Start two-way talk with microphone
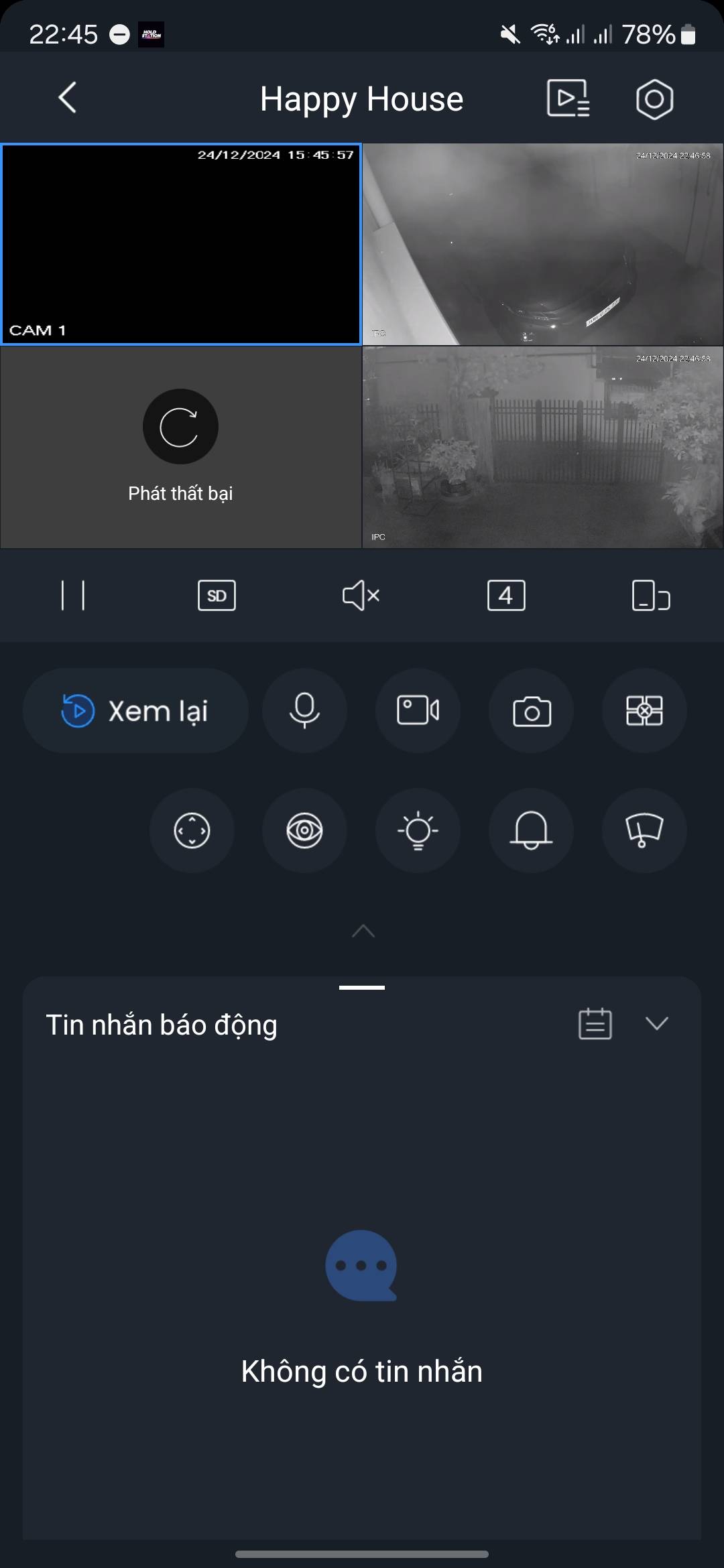Image resolution: width=724 pixels, height=1568 pixels. coord(304,711)
